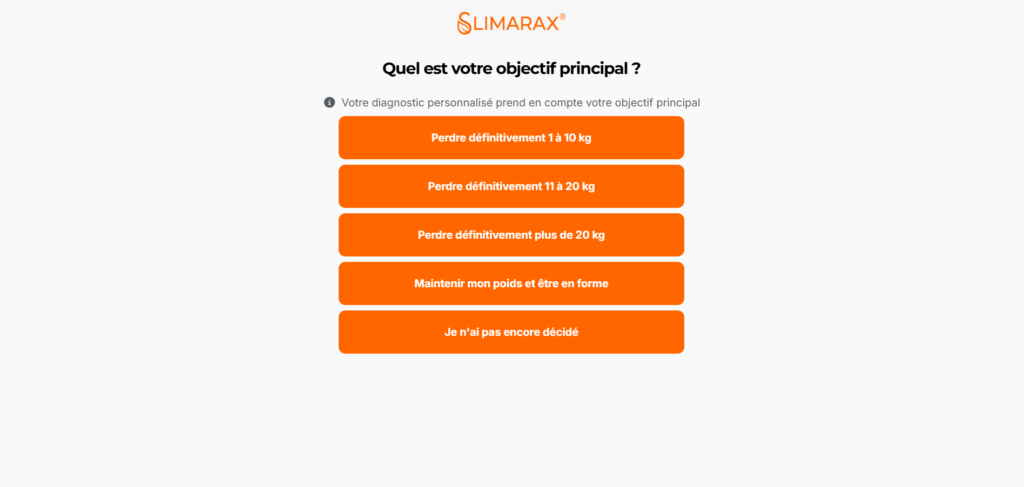Screen dimensions: 1024x487
Task: Choose 'Perdre définitivement 11 à 20 kg'
Action: click(511, 186)
